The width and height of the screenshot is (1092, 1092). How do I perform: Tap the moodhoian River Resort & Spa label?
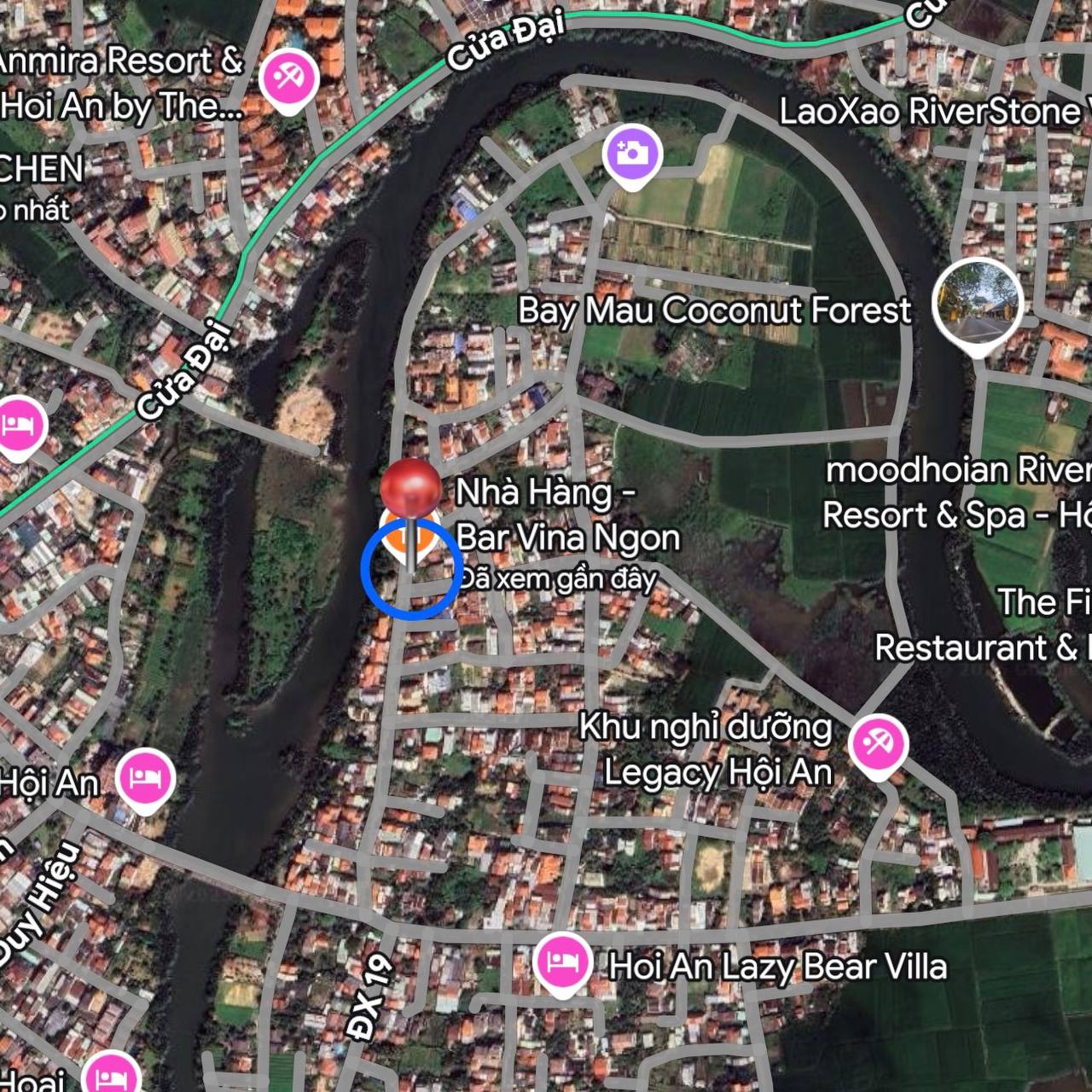click(x=957, y=492)
